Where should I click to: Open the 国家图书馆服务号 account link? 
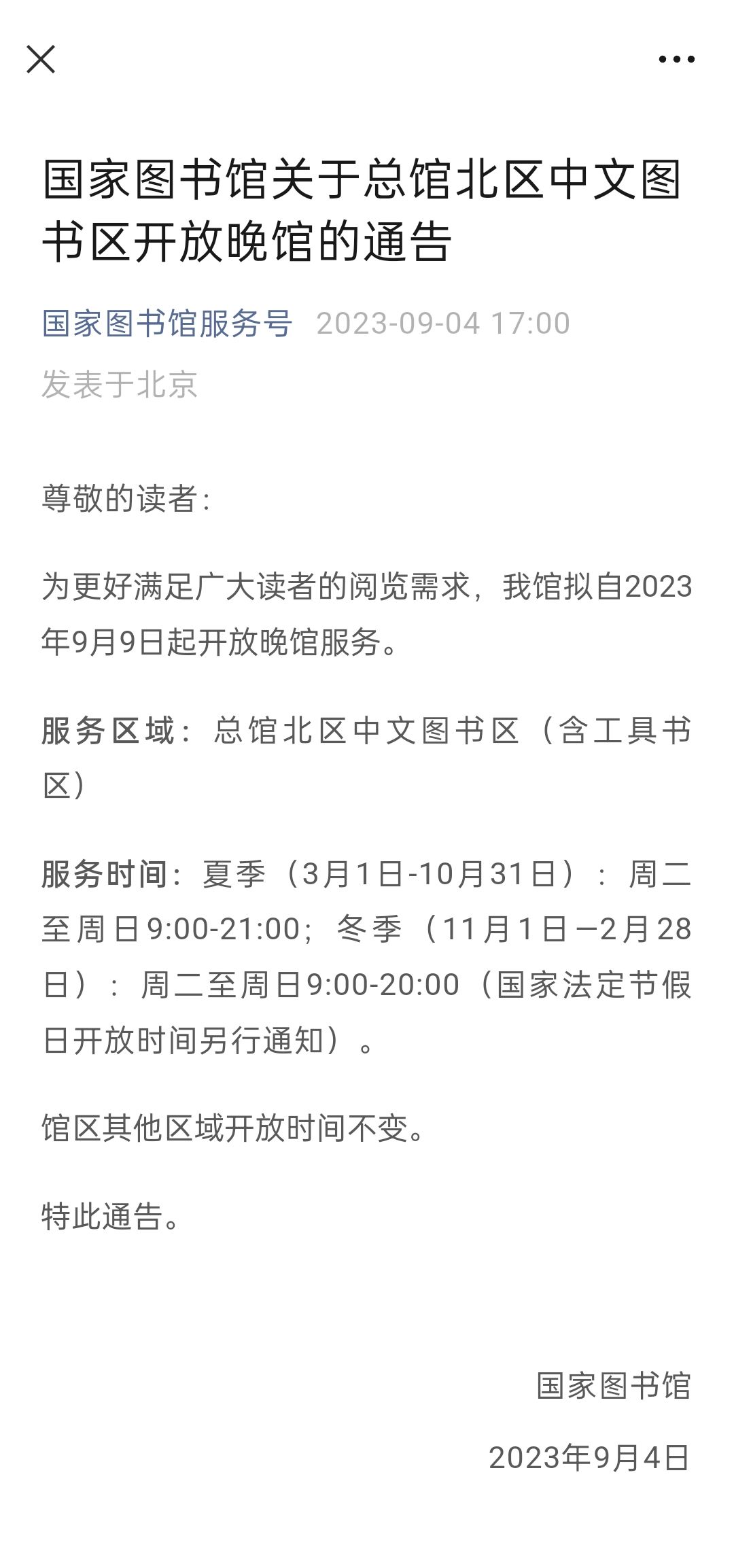pos(167,324)
